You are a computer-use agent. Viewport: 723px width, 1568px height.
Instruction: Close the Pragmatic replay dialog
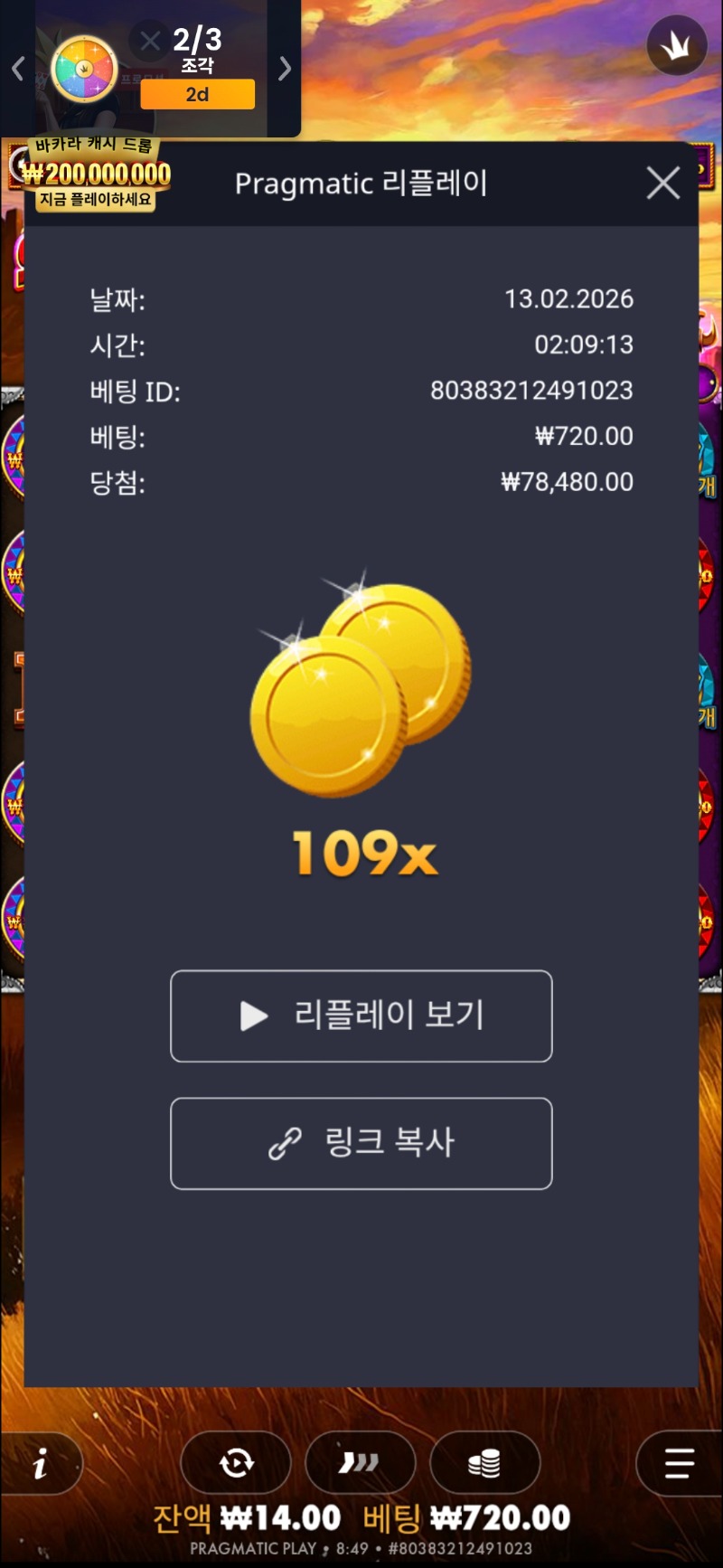[663, 184]
